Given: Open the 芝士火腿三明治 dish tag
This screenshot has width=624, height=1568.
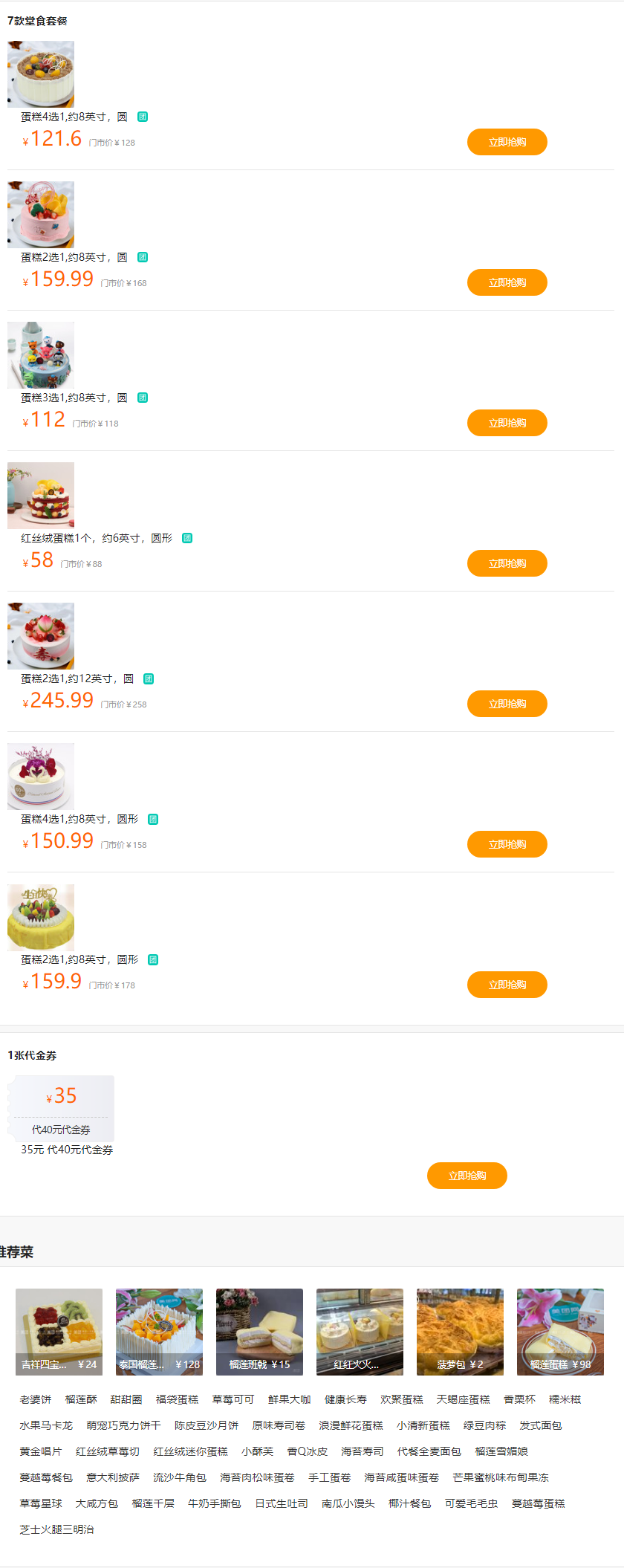Looking at the screenshot, I should coord(56,1529).
